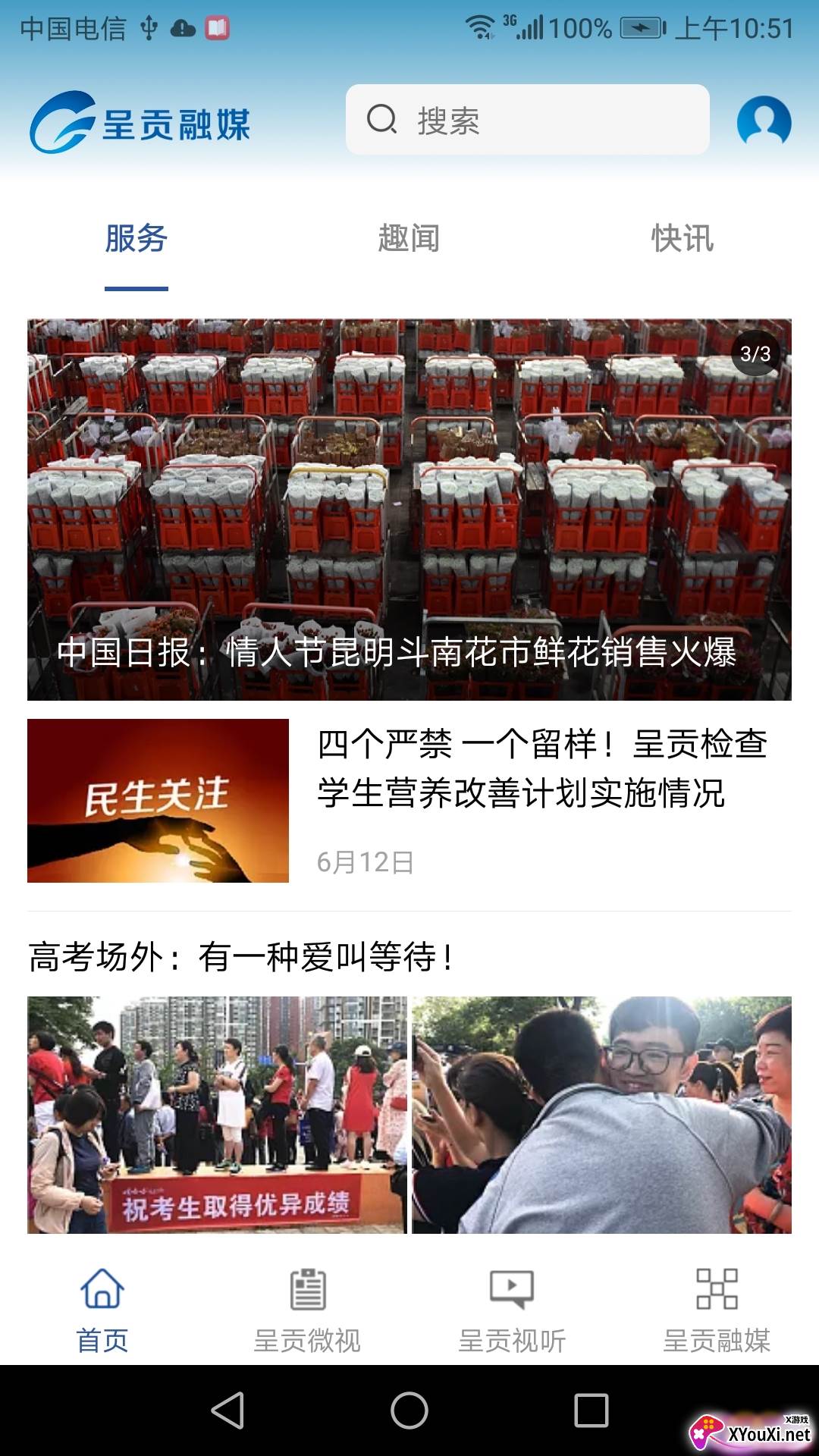This screenshot has height=1456, width=819.
Task: Tap the system home button
Action: [409, 1410]
